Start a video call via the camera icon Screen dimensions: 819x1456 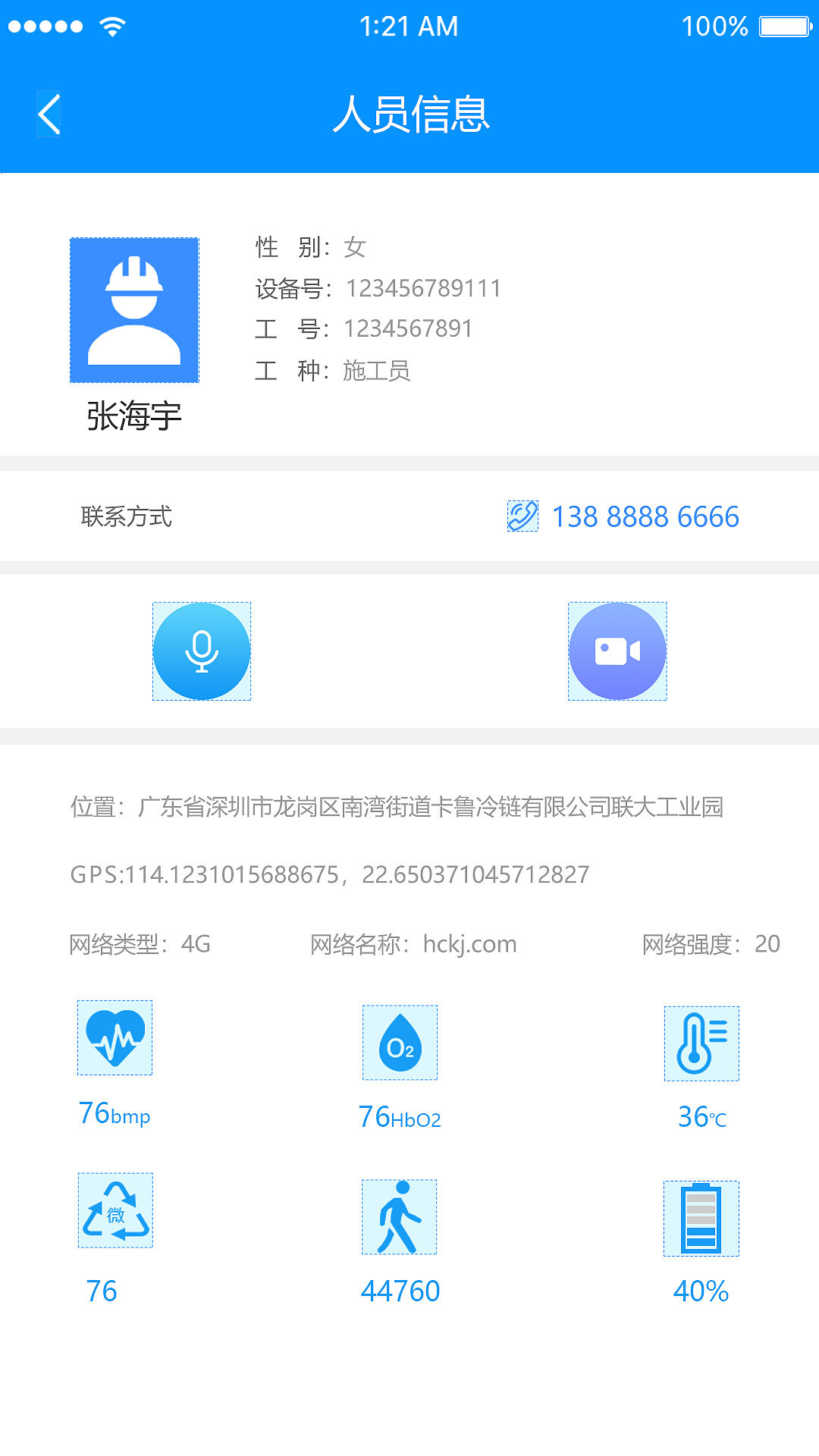[x=617, y=651]
